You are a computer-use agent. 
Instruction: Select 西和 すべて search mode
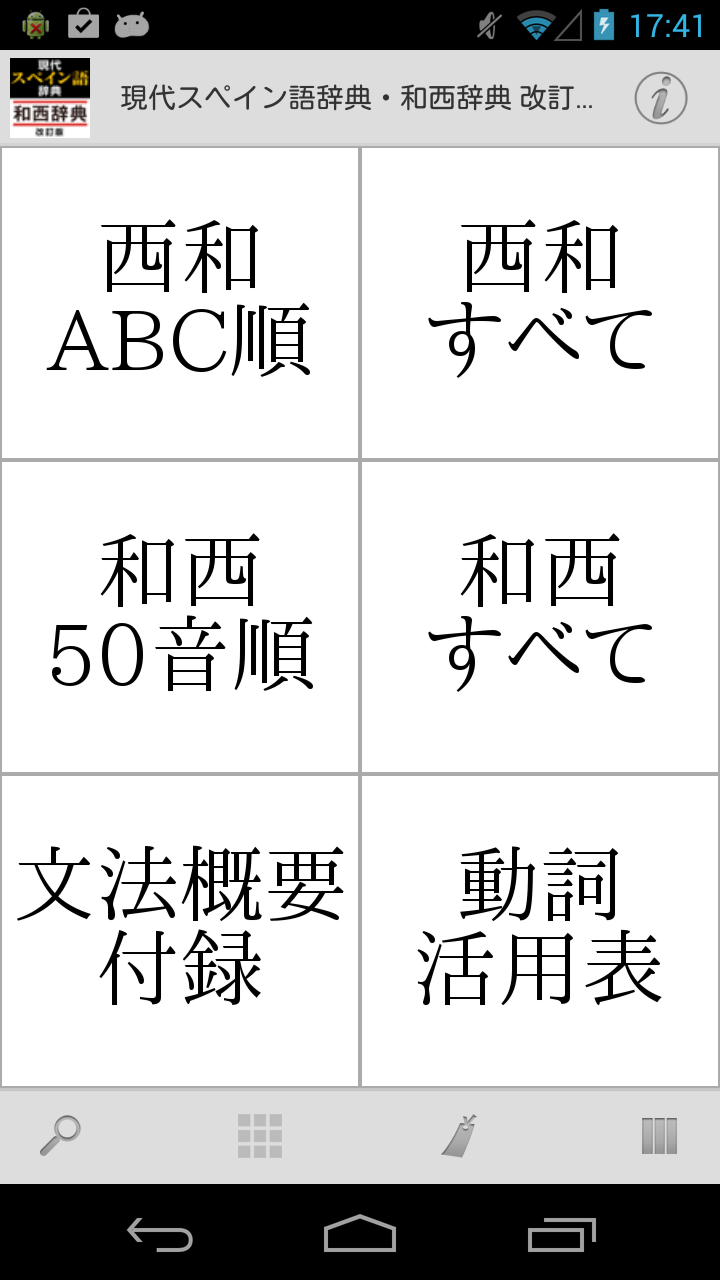(540, 303)
